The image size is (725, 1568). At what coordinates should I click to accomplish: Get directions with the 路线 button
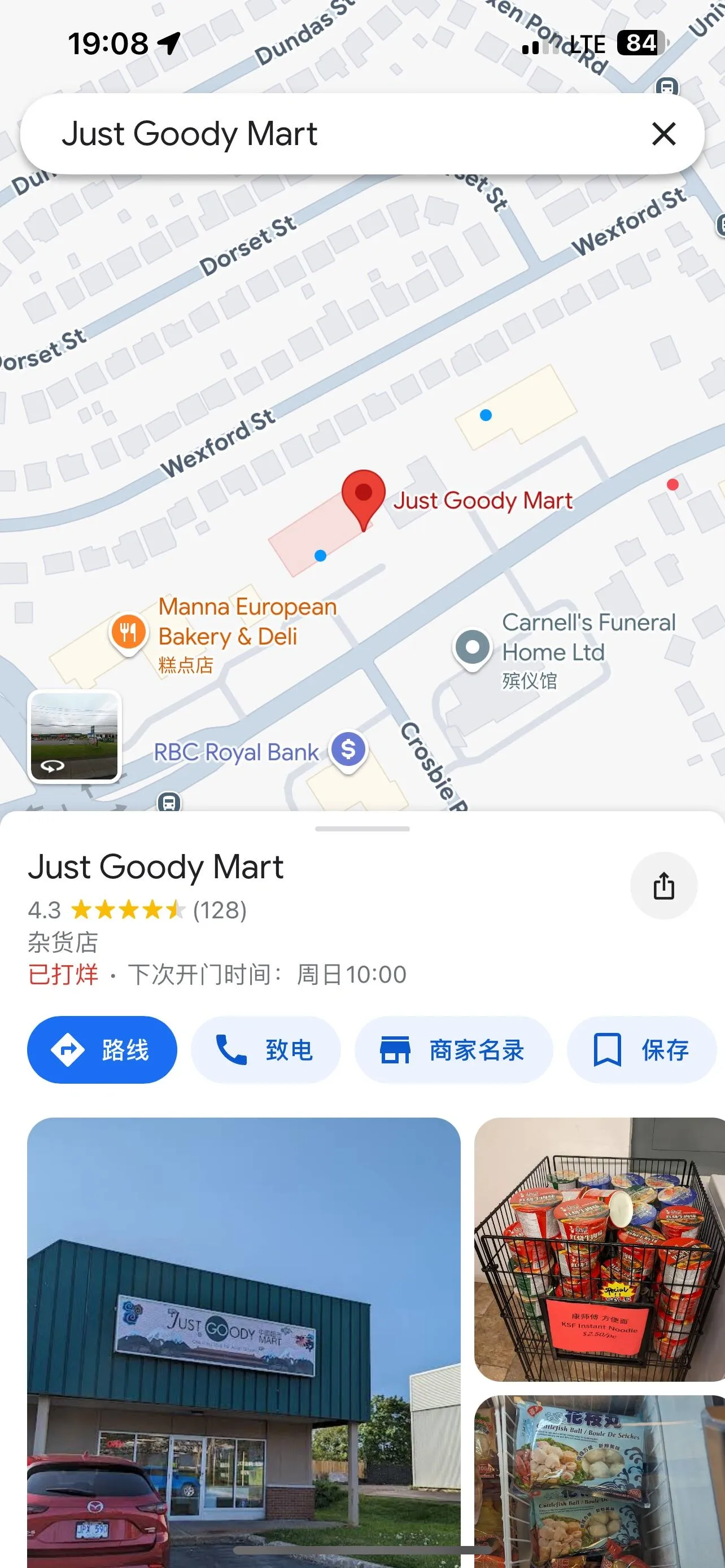pyautogui.click(x=102, y=1049)
